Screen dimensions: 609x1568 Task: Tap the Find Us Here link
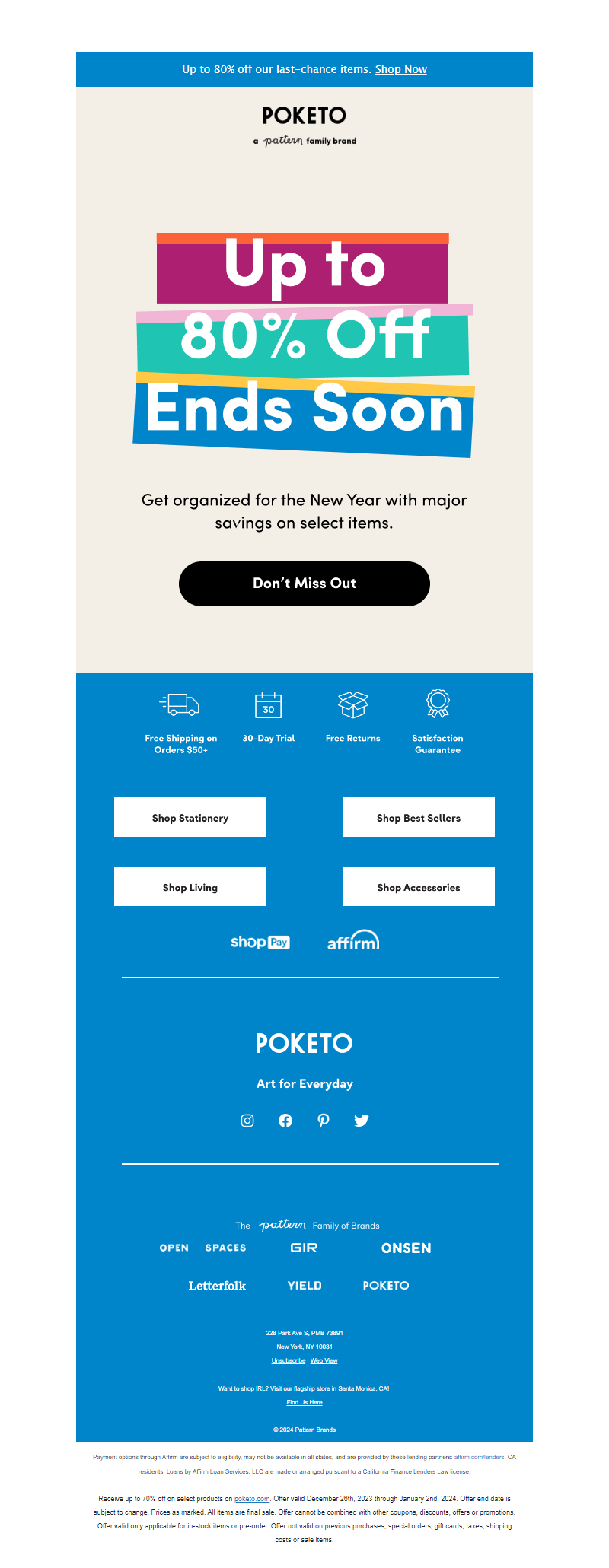[304, 1402]
